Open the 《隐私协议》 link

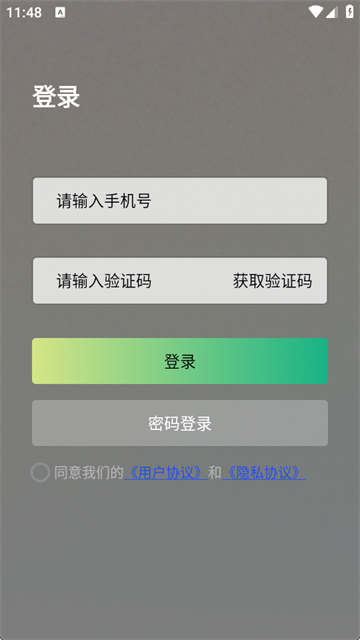point(264,473)
